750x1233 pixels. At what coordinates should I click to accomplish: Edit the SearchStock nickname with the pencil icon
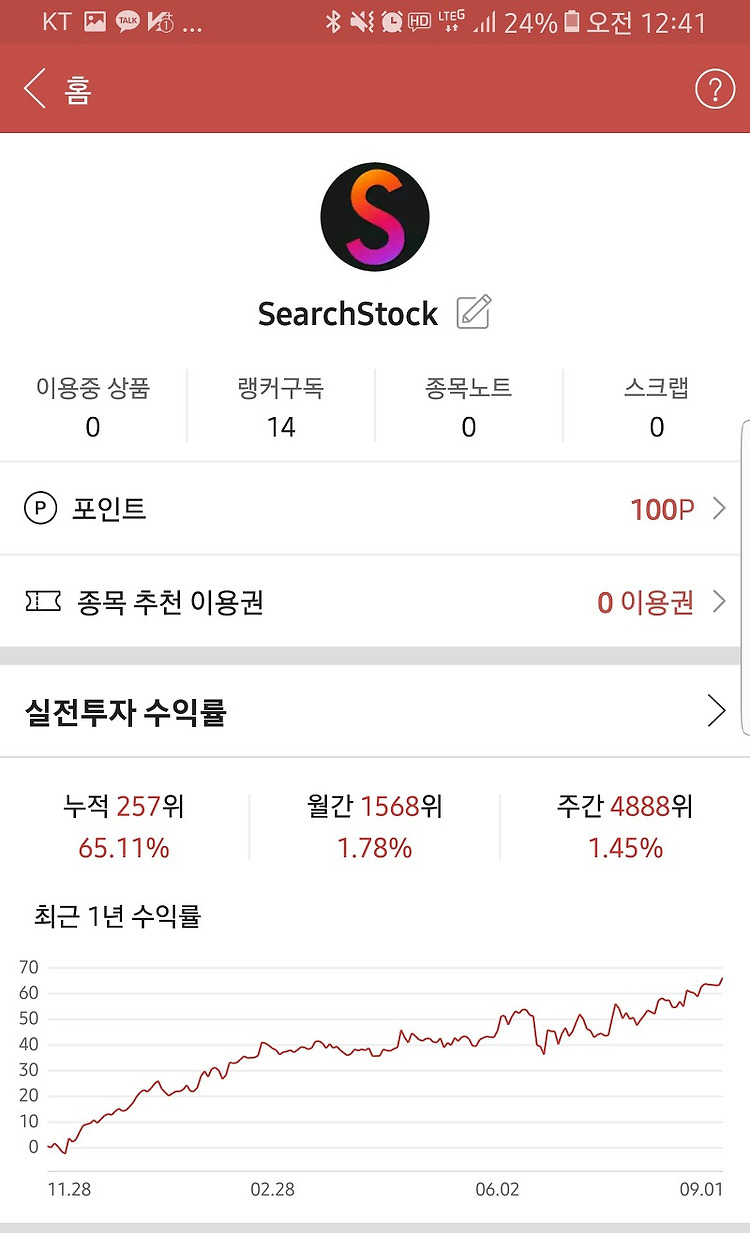click(x=474, y=313)
